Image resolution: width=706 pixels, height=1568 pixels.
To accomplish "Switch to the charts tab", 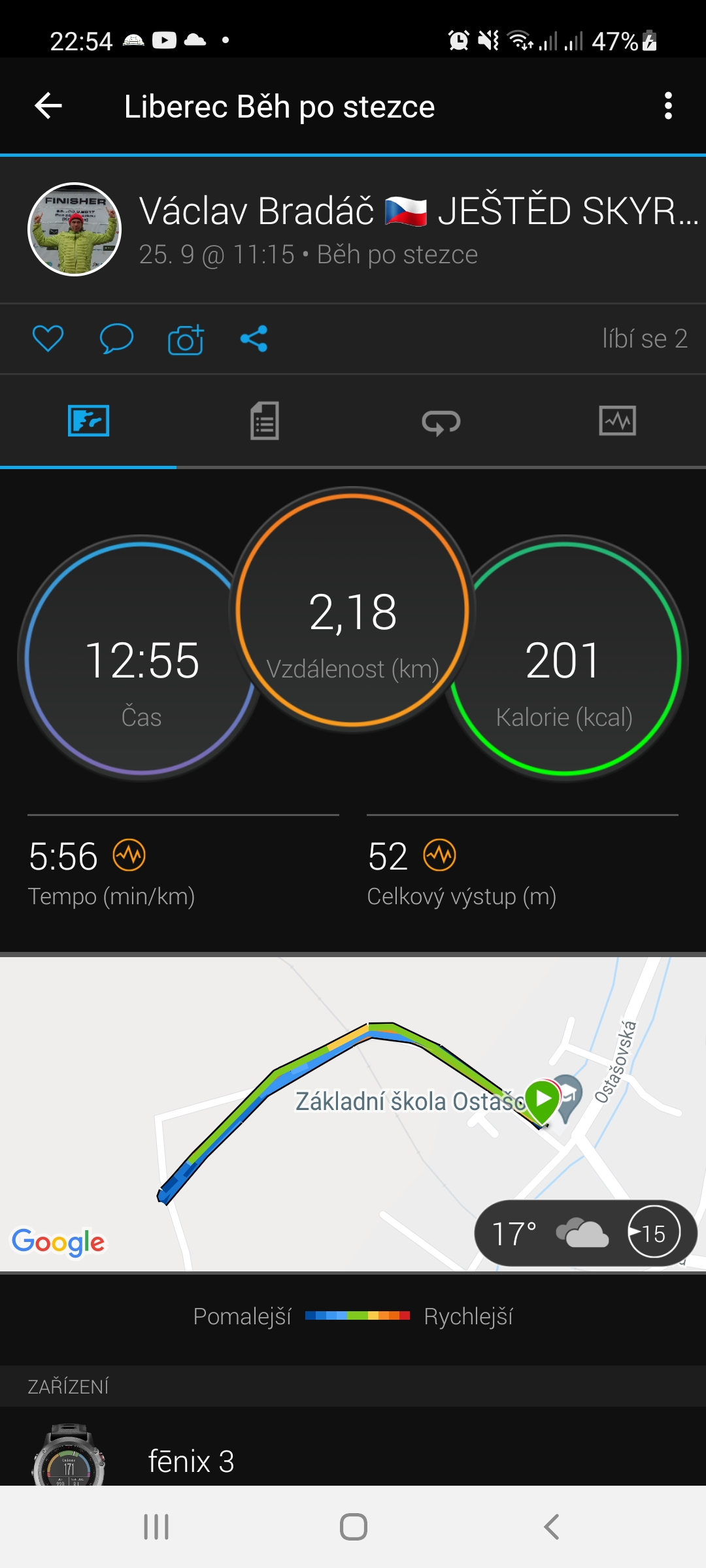I will [618, 421].
